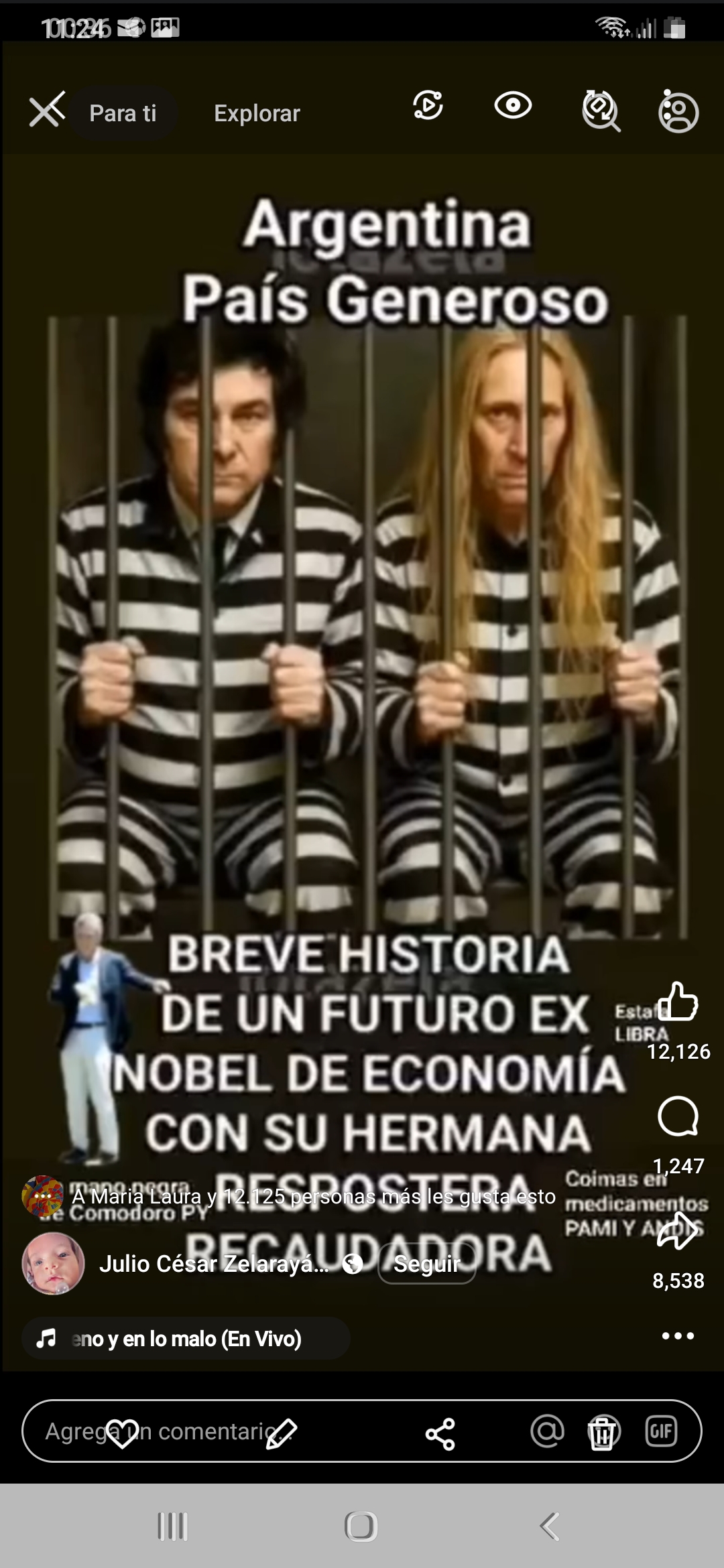Like this reel with thumbs up
Image resolution: width=724 pixels, height=1568 pixels.
pos(678,1002)
